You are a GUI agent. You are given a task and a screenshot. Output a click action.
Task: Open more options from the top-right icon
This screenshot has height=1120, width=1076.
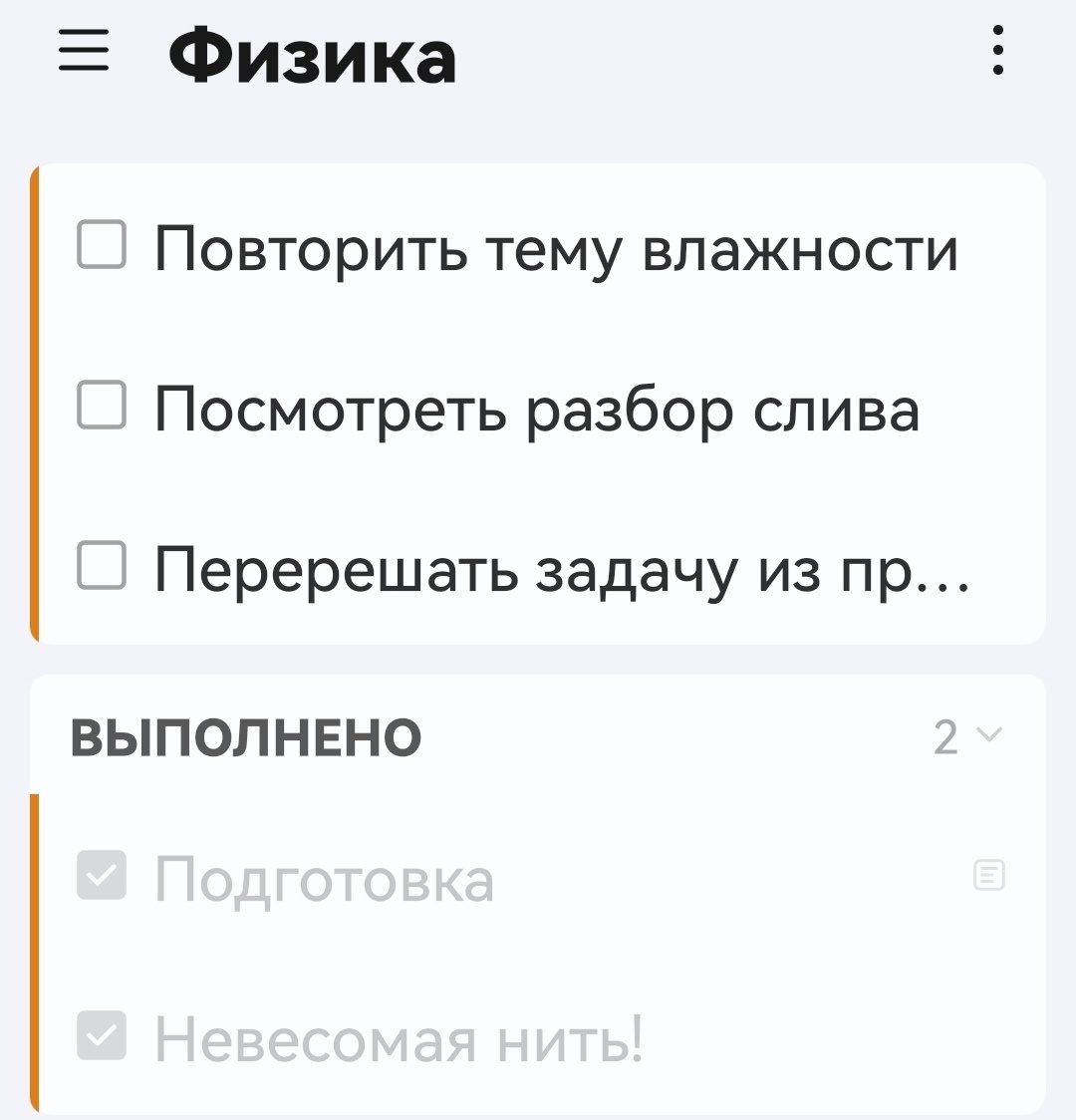click(995, 55)
